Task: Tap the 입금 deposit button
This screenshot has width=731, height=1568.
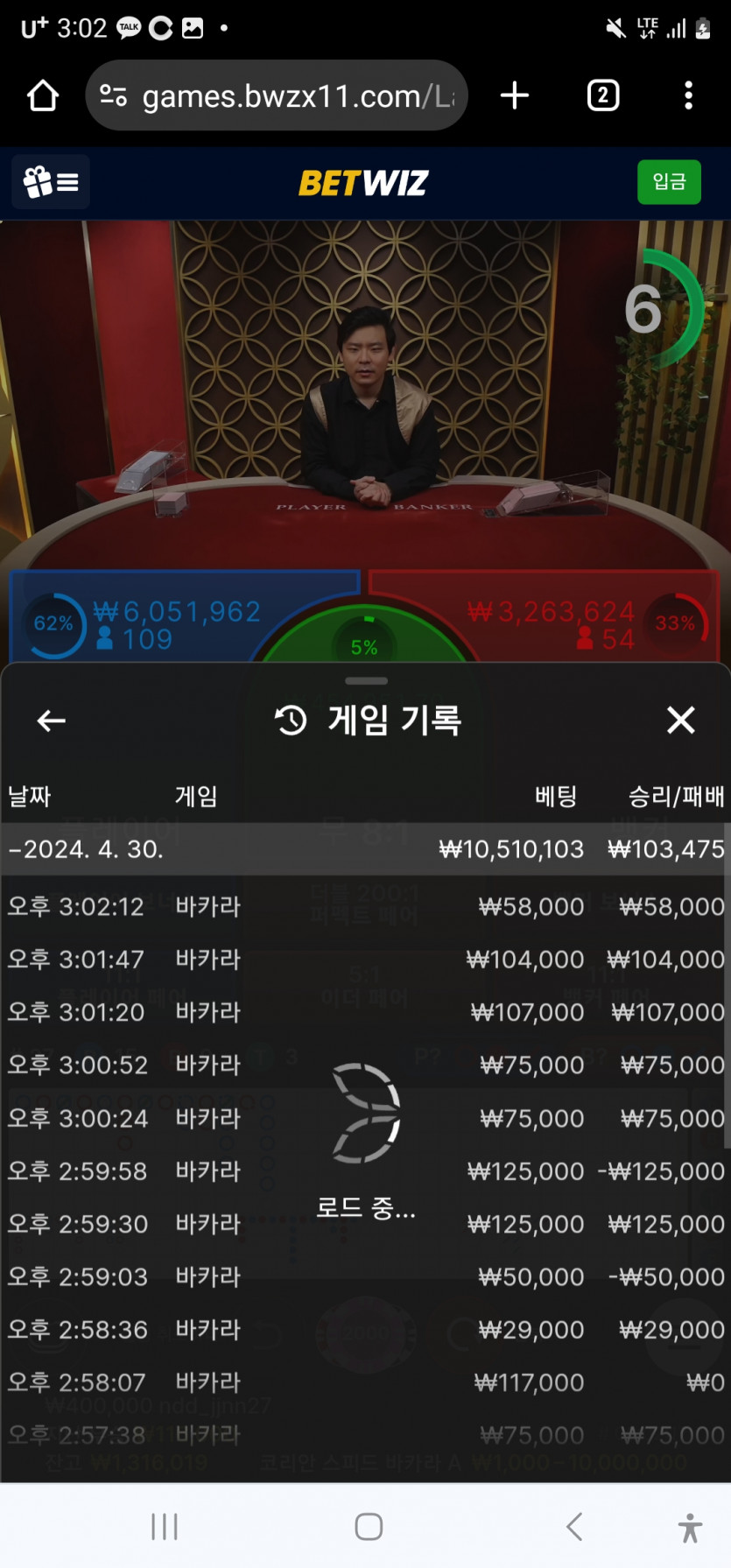Action: click(669, 182)
